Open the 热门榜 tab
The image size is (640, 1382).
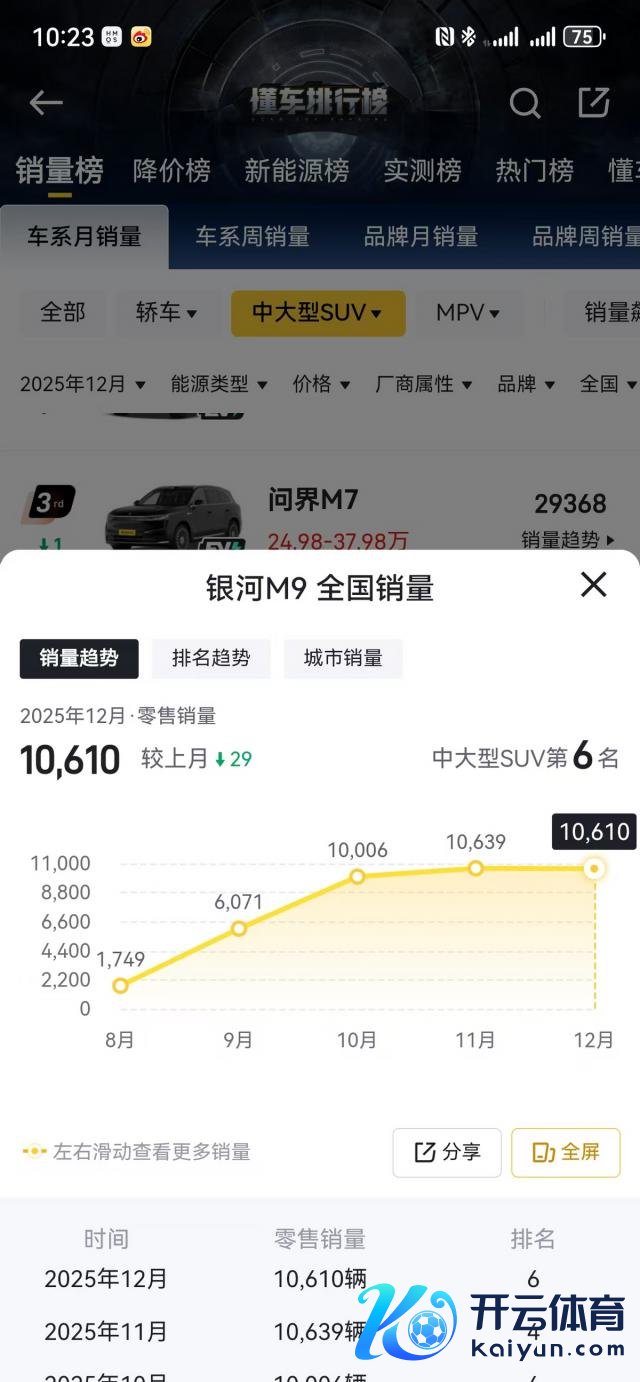[534, 171]
